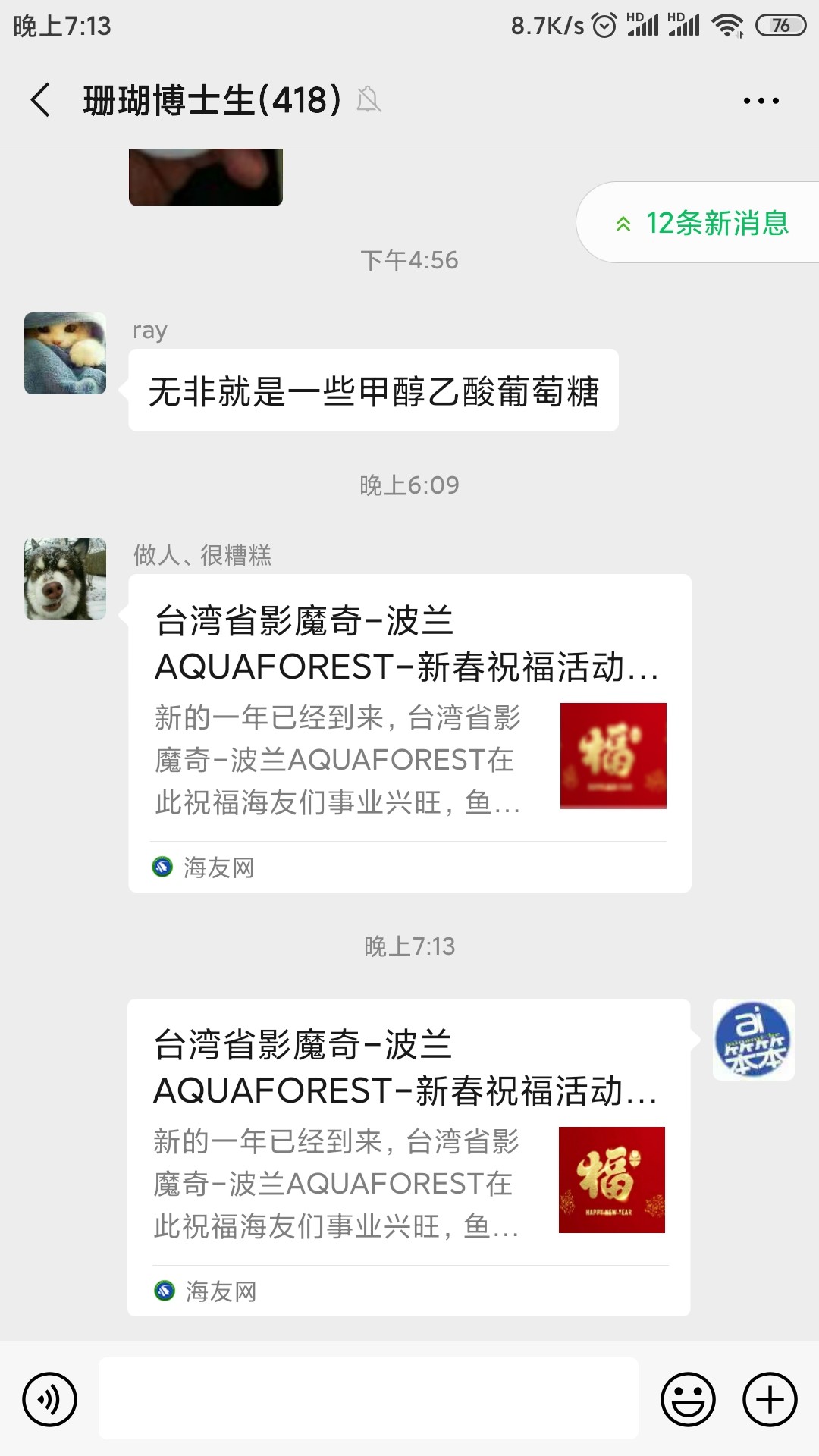Open the plus attachment menu
This screenshot has width=819, height=1456.
pyautogui.click(x=770, y=1399)
